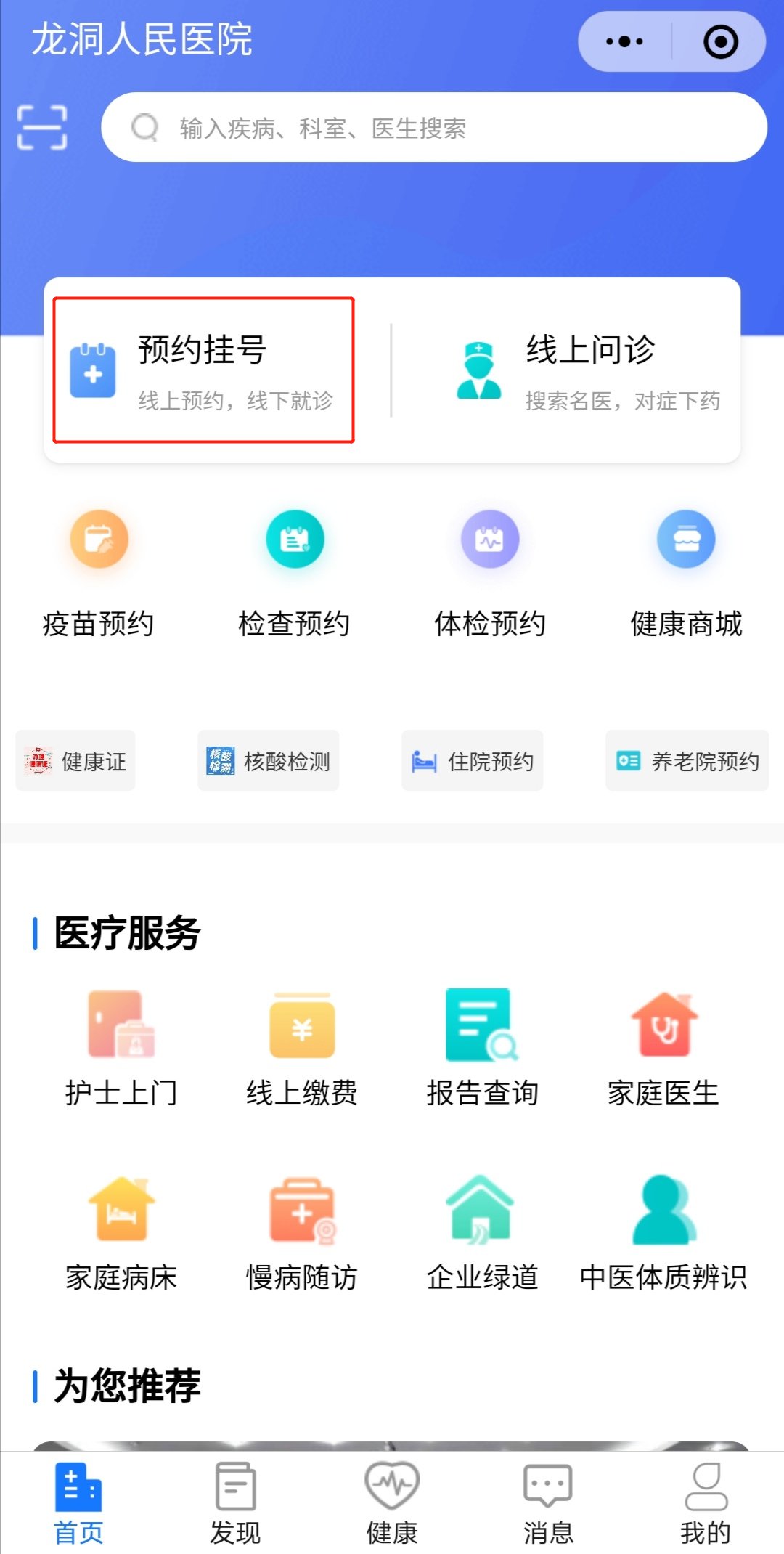Select the 核酸检测 nucleic acid test chip
The width and height of the screenshot is (784, 1554).
click(x=269, y=761)
